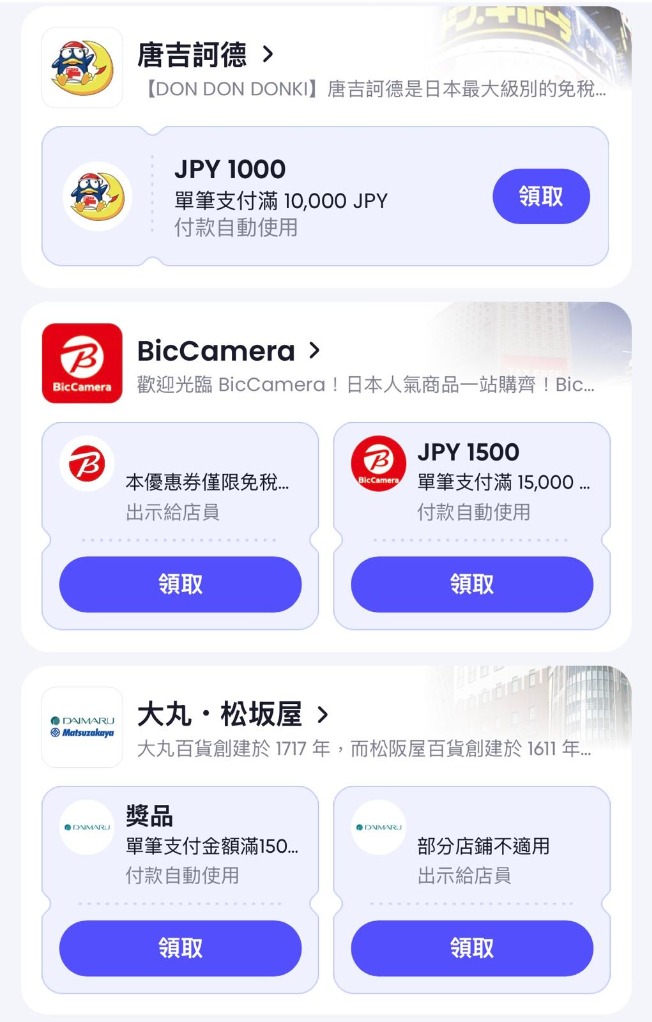Open the BicCamera store page
Viewport: 652px width, 1022px height.
click(229, 351)
